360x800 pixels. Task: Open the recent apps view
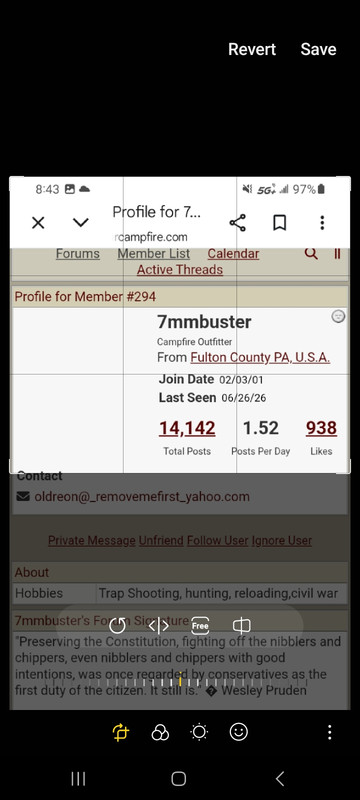tap(78, 779)
